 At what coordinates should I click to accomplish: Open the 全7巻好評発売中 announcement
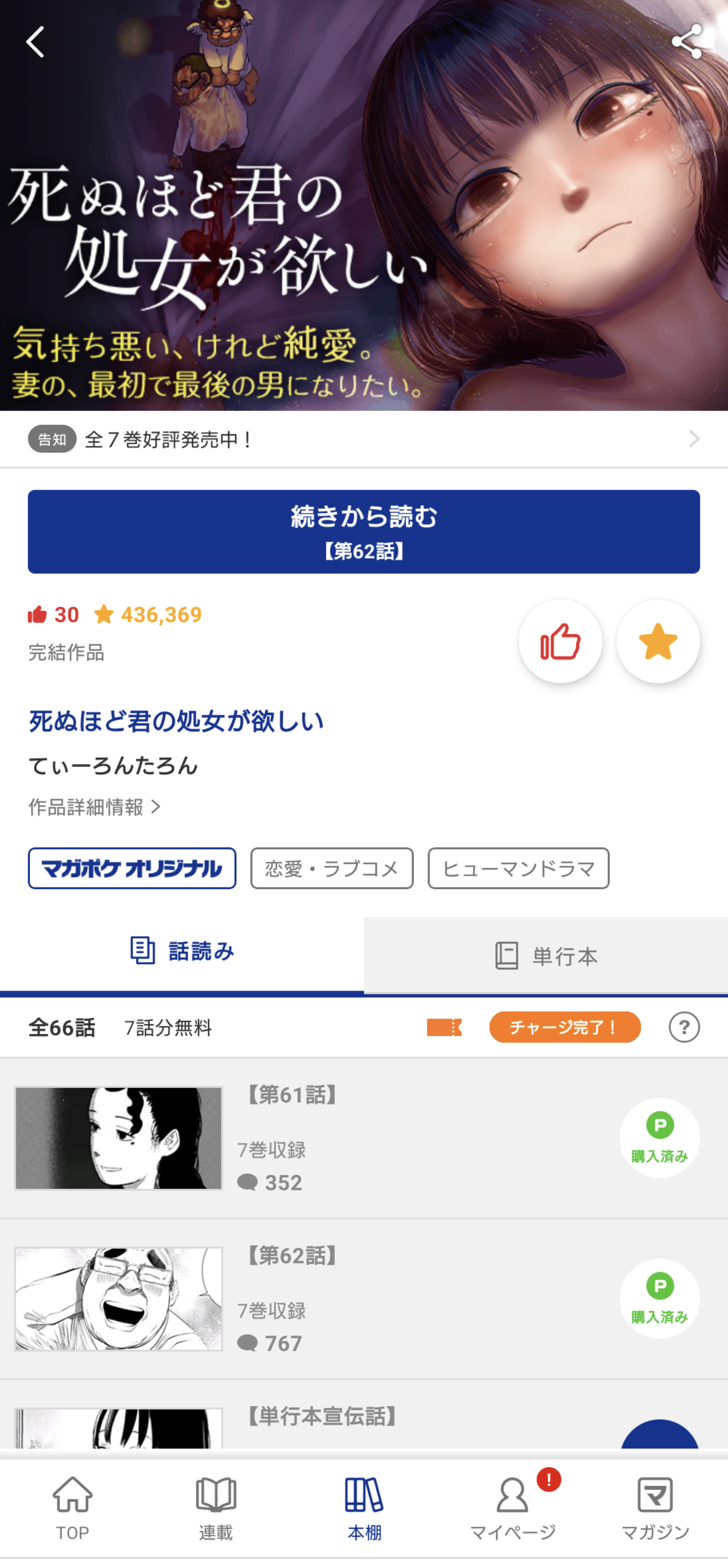tap(364, 439)
